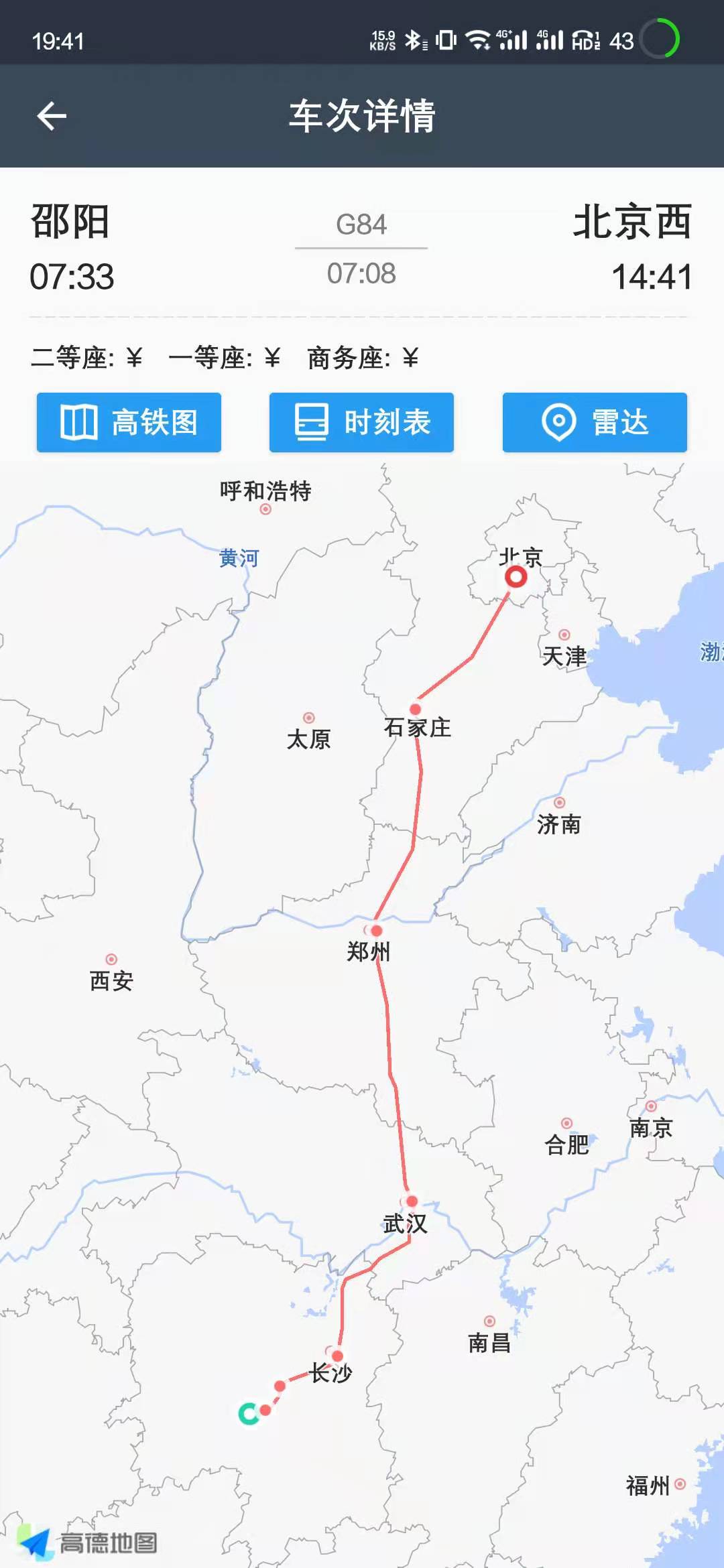Open the 时刻表 timetable view

361,422
